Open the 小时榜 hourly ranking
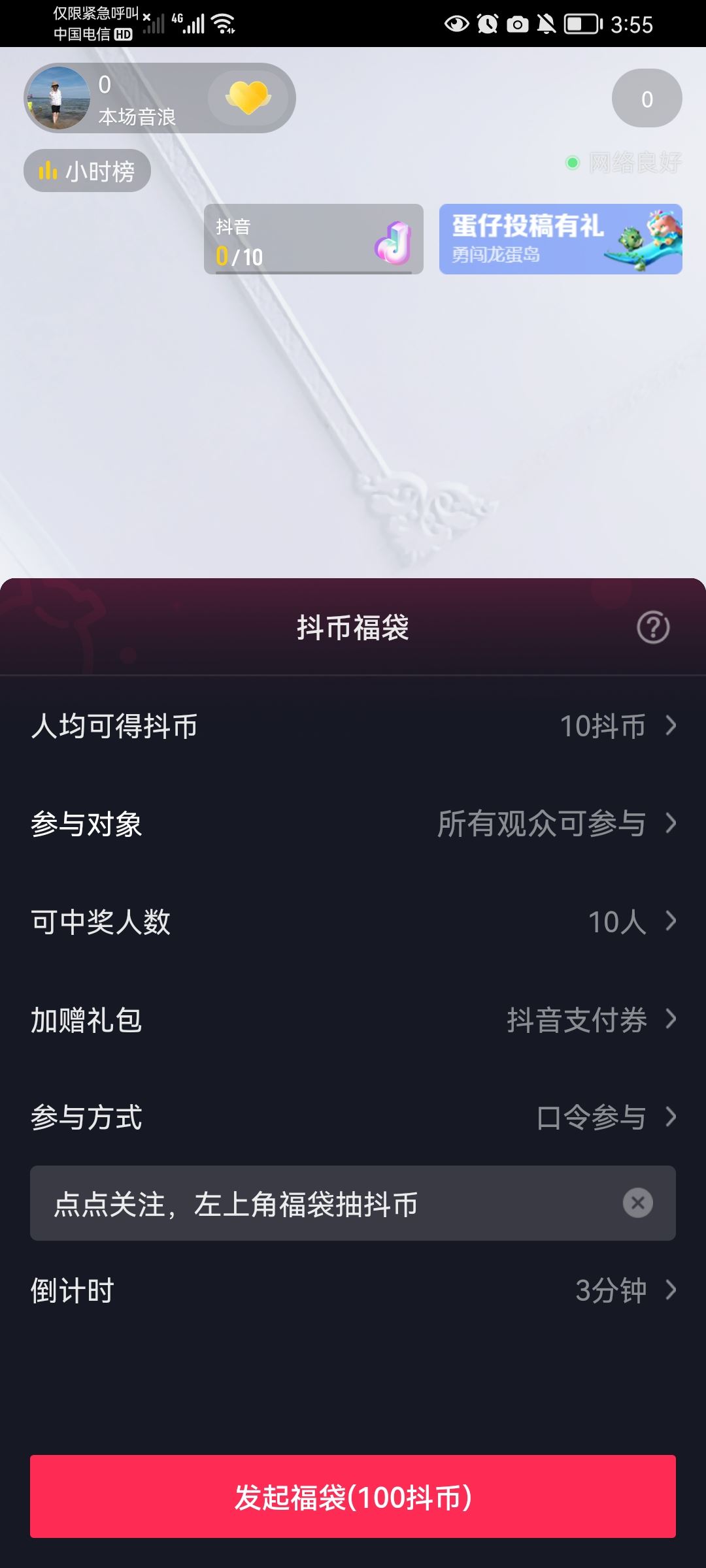The image size is (706, 1568). point(88,170)
